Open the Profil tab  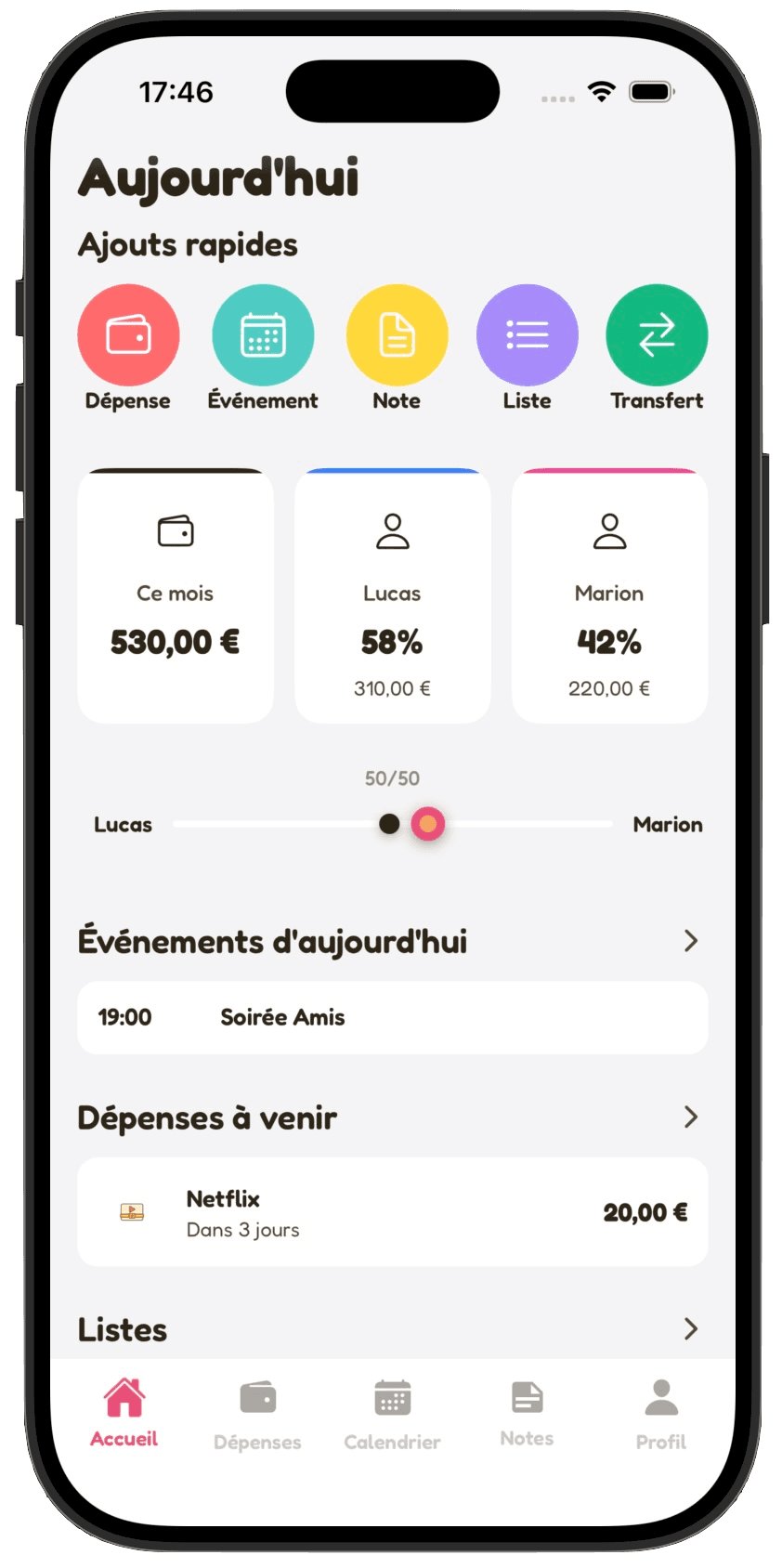[660, 1415]
